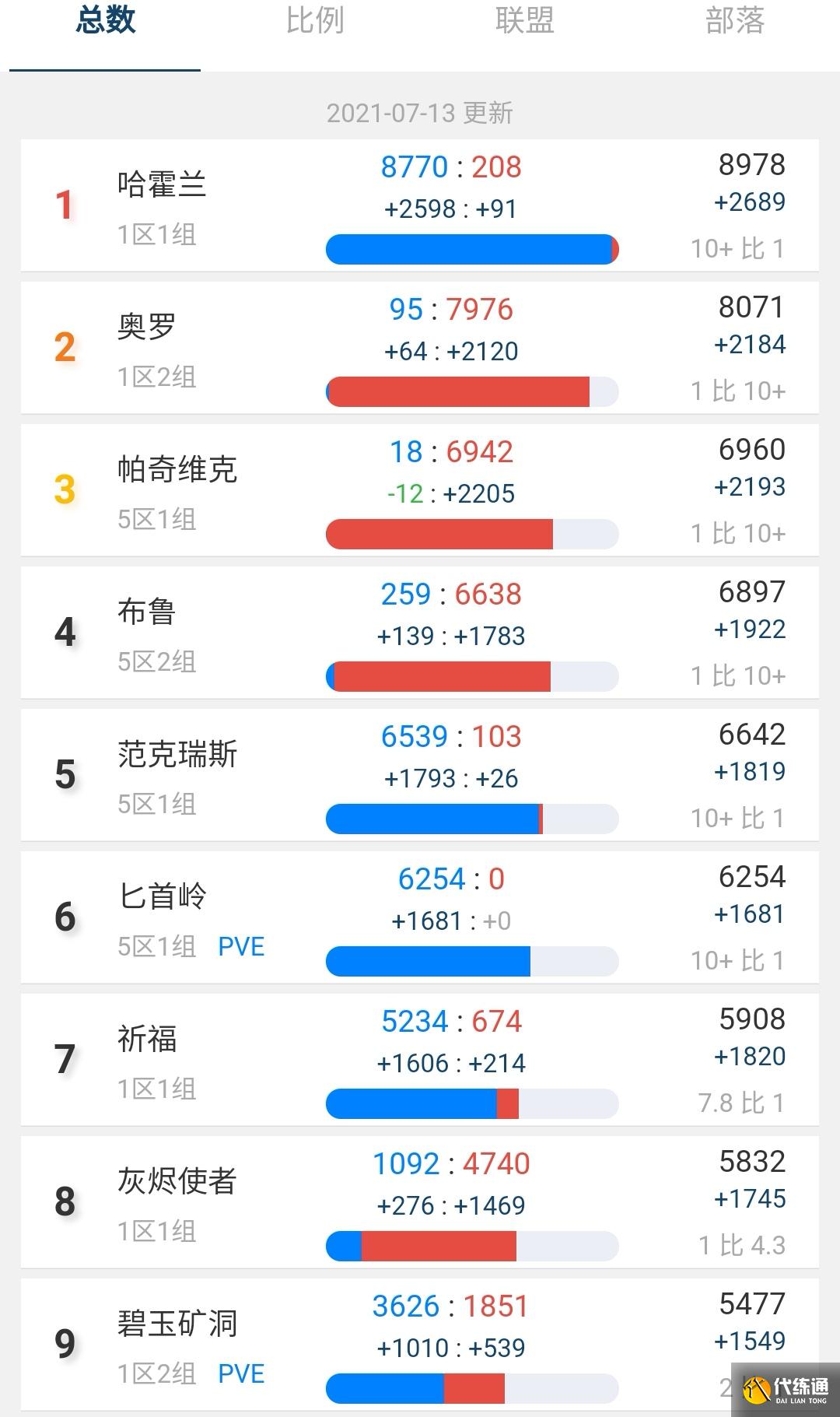Image resolution: width=840 pixels, height=1417 pixels.
Task: Click the PVE tag next to 匕首岭
Action: (x=241, y=947)
